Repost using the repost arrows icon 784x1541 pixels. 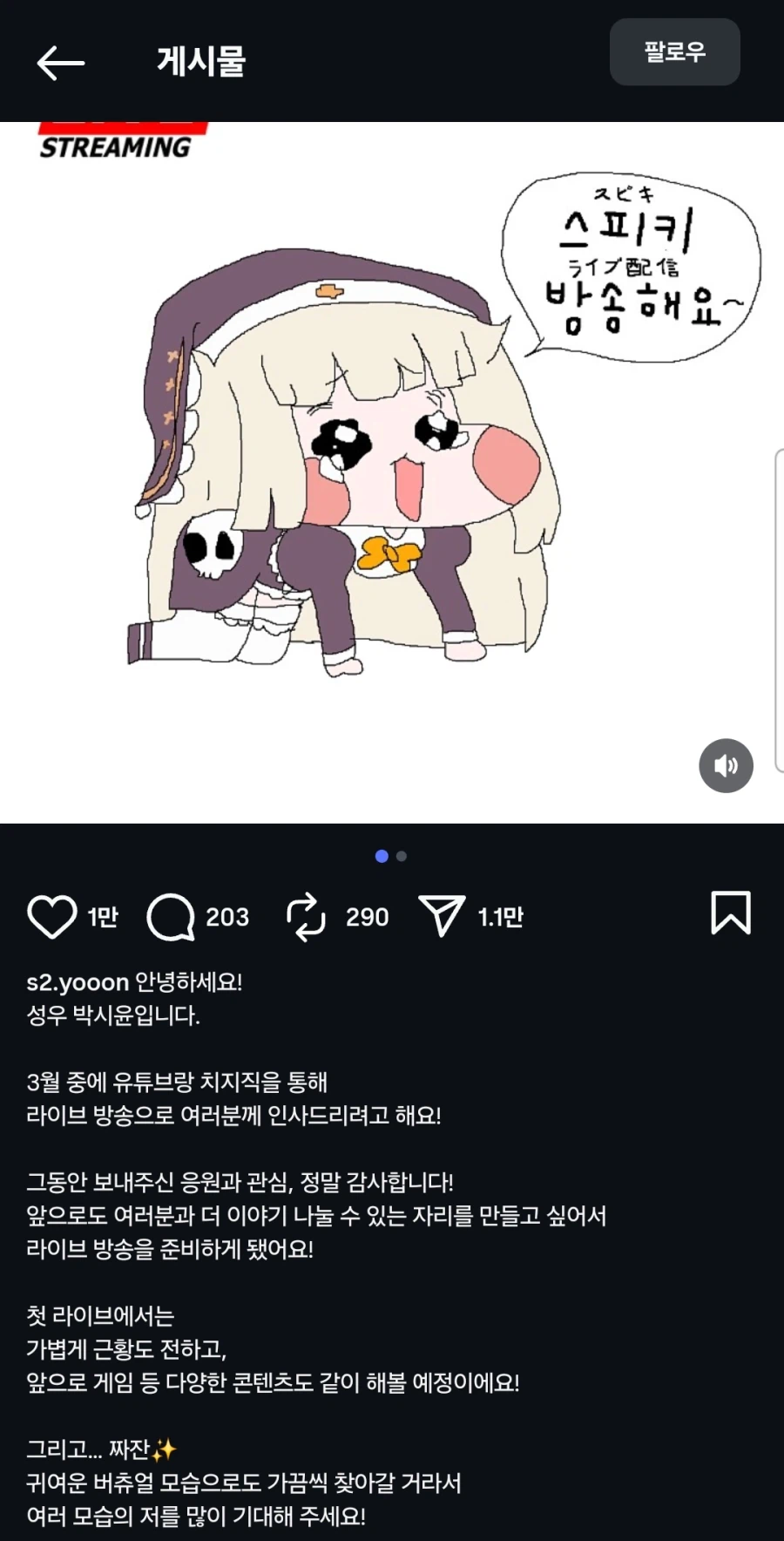[306, 916]
